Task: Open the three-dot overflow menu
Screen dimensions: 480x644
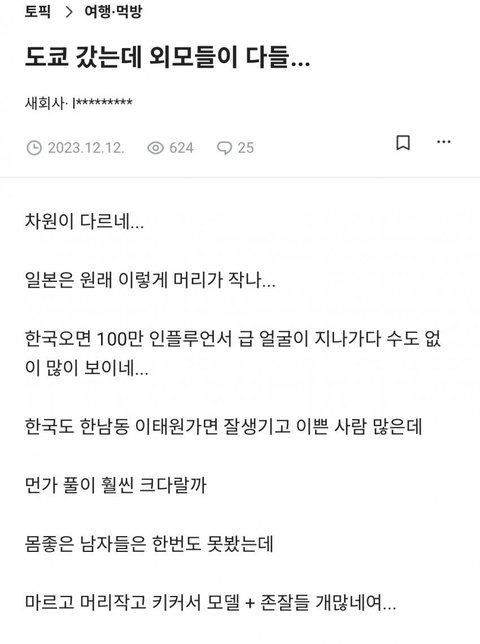Action: tap(443, 142)
